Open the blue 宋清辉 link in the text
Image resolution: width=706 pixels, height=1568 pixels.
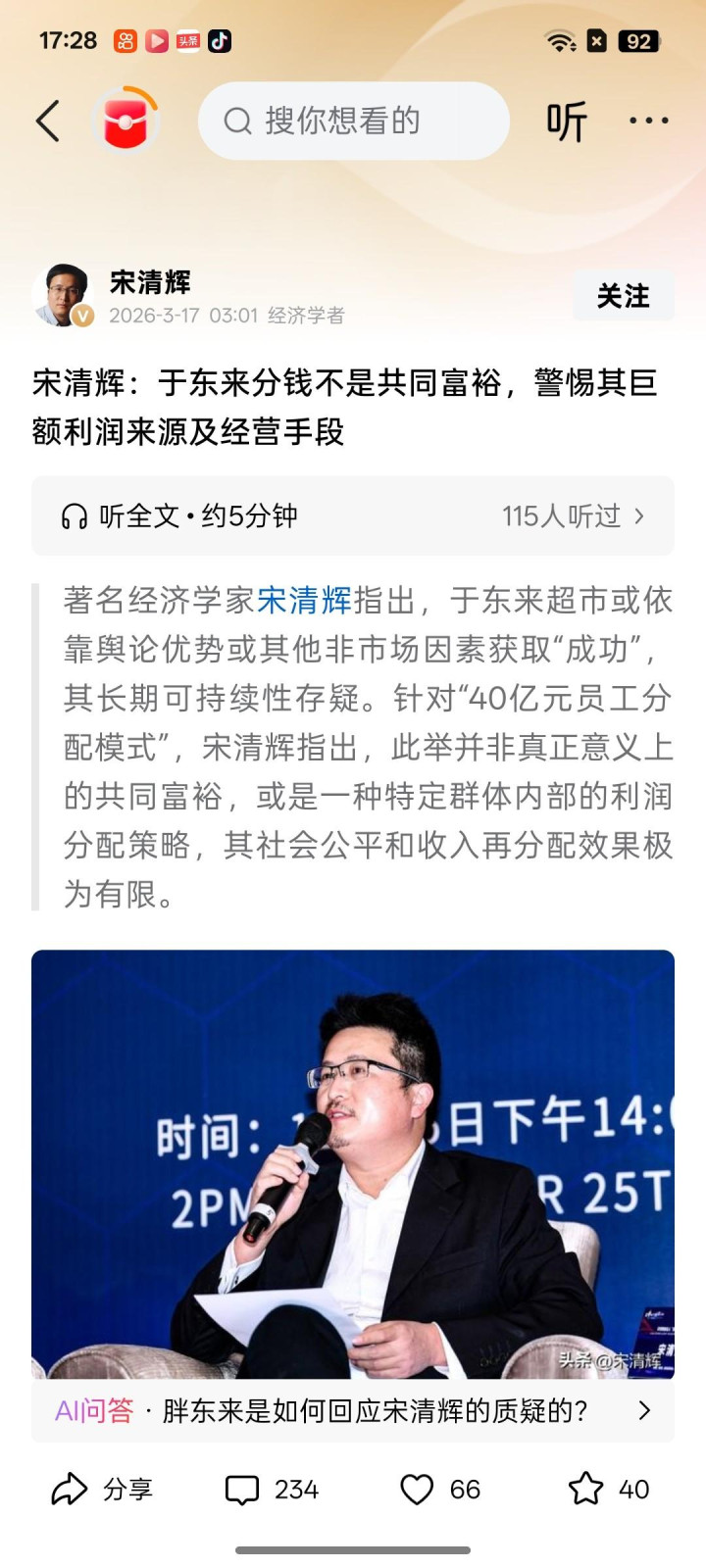(x=304, y=600)
